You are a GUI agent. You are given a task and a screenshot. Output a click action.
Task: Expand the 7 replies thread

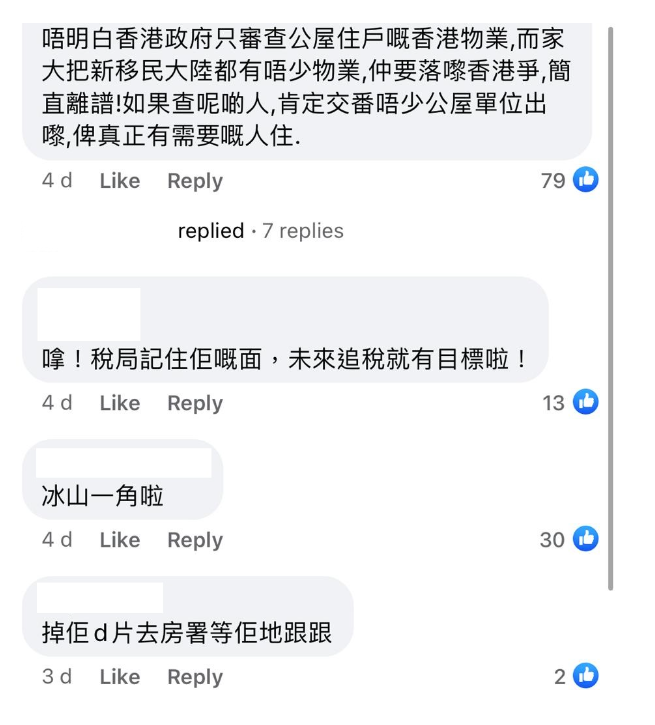pos(260,231)
